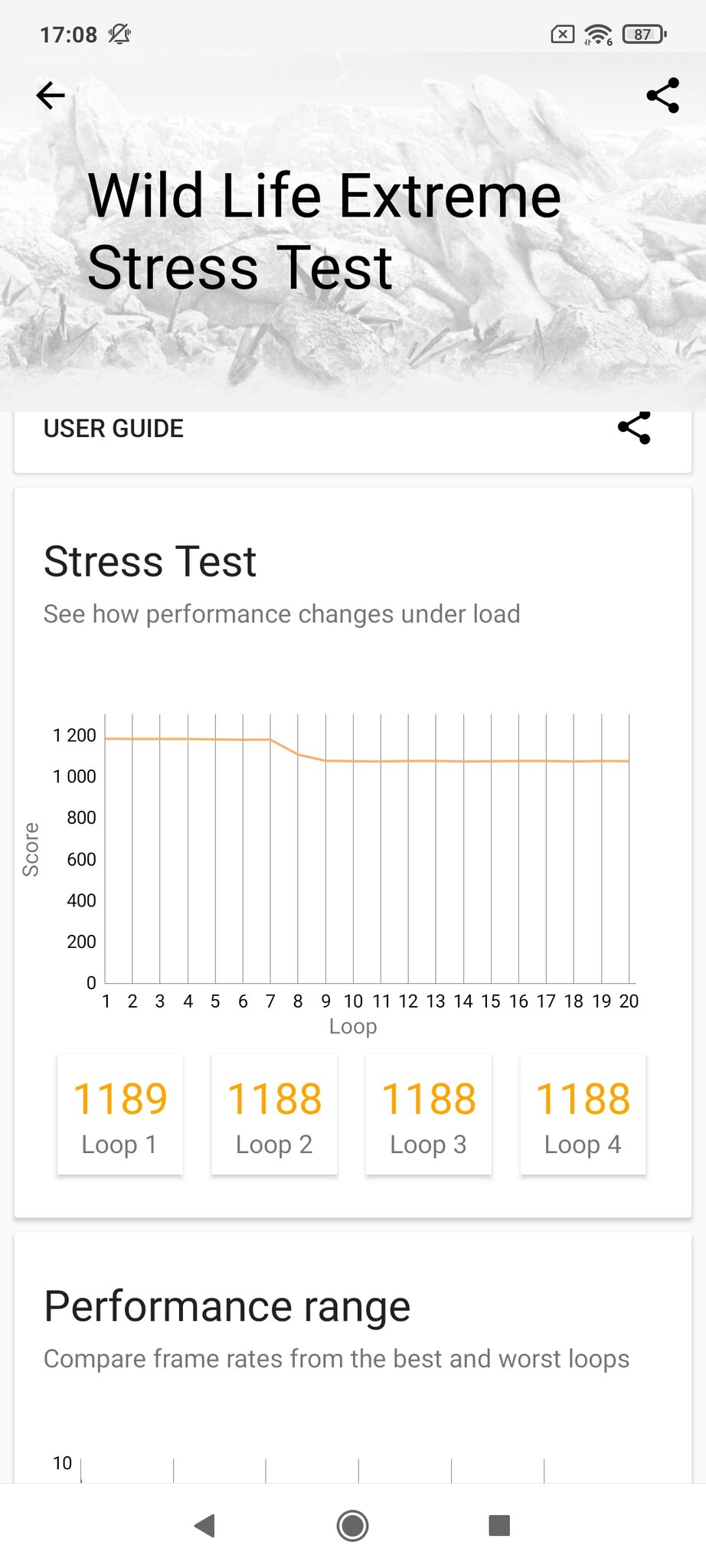Open the recent apps overview
The width and height of the screenshot is (706, 1568).
(x=499, y=1525)
